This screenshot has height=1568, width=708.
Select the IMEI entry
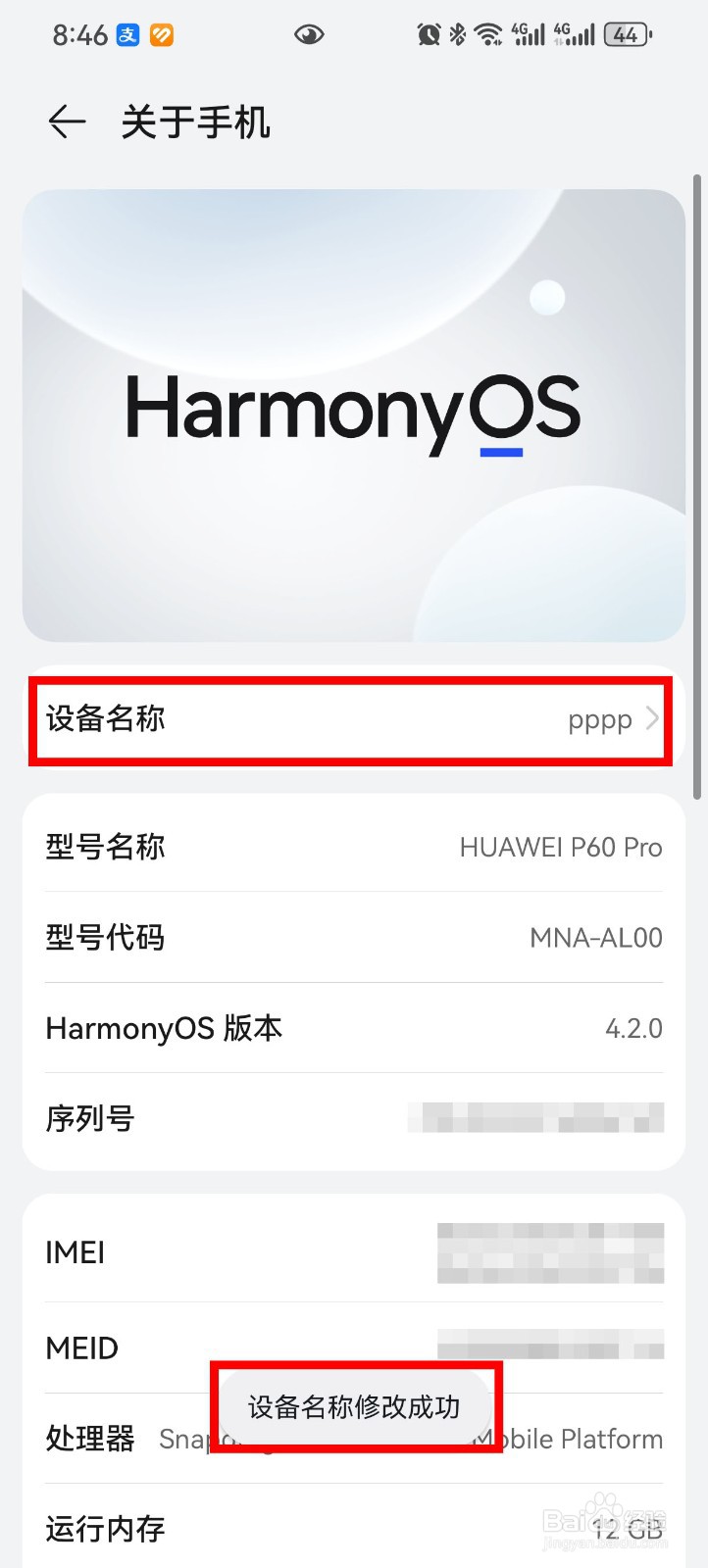pos(353,1251)
